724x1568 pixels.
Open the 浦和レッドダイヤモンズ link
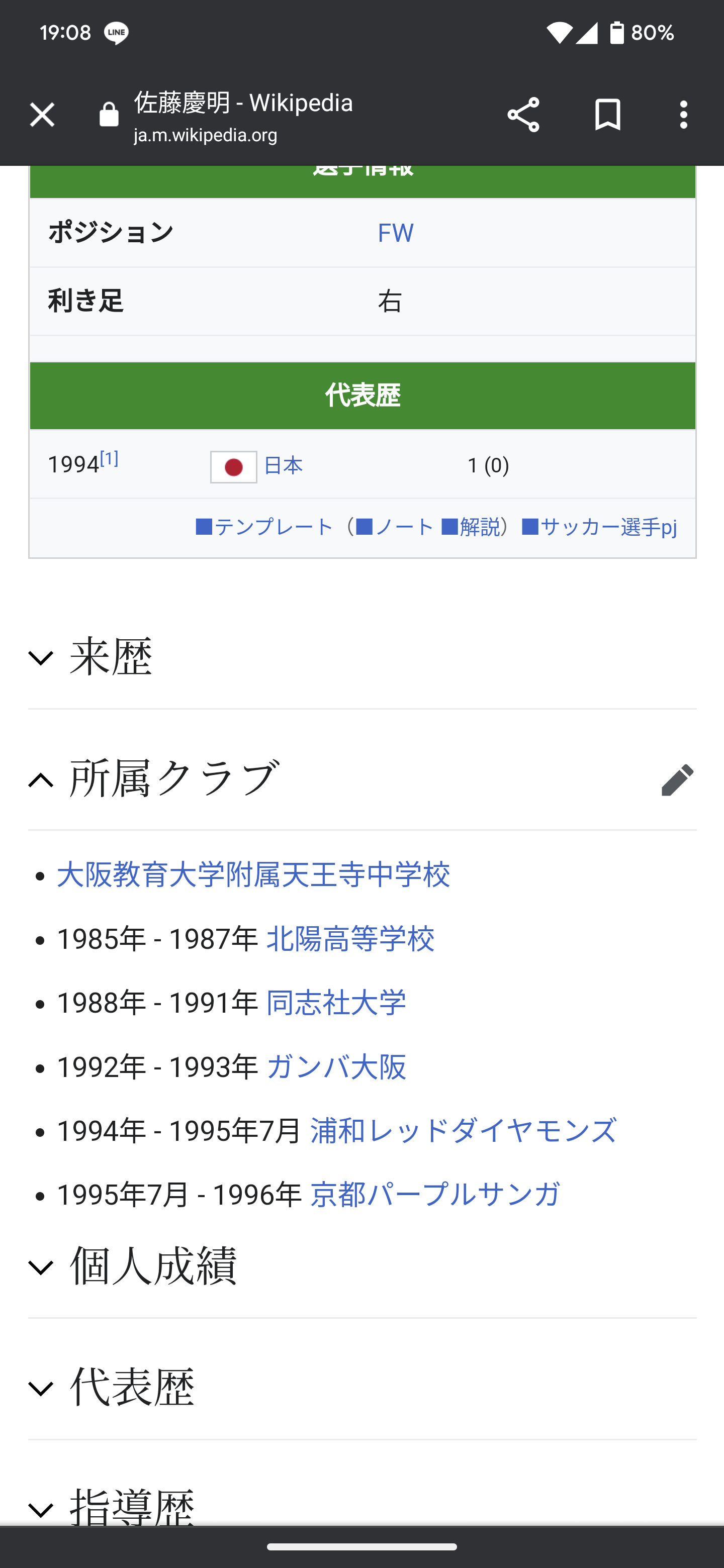pos(464,1131)
